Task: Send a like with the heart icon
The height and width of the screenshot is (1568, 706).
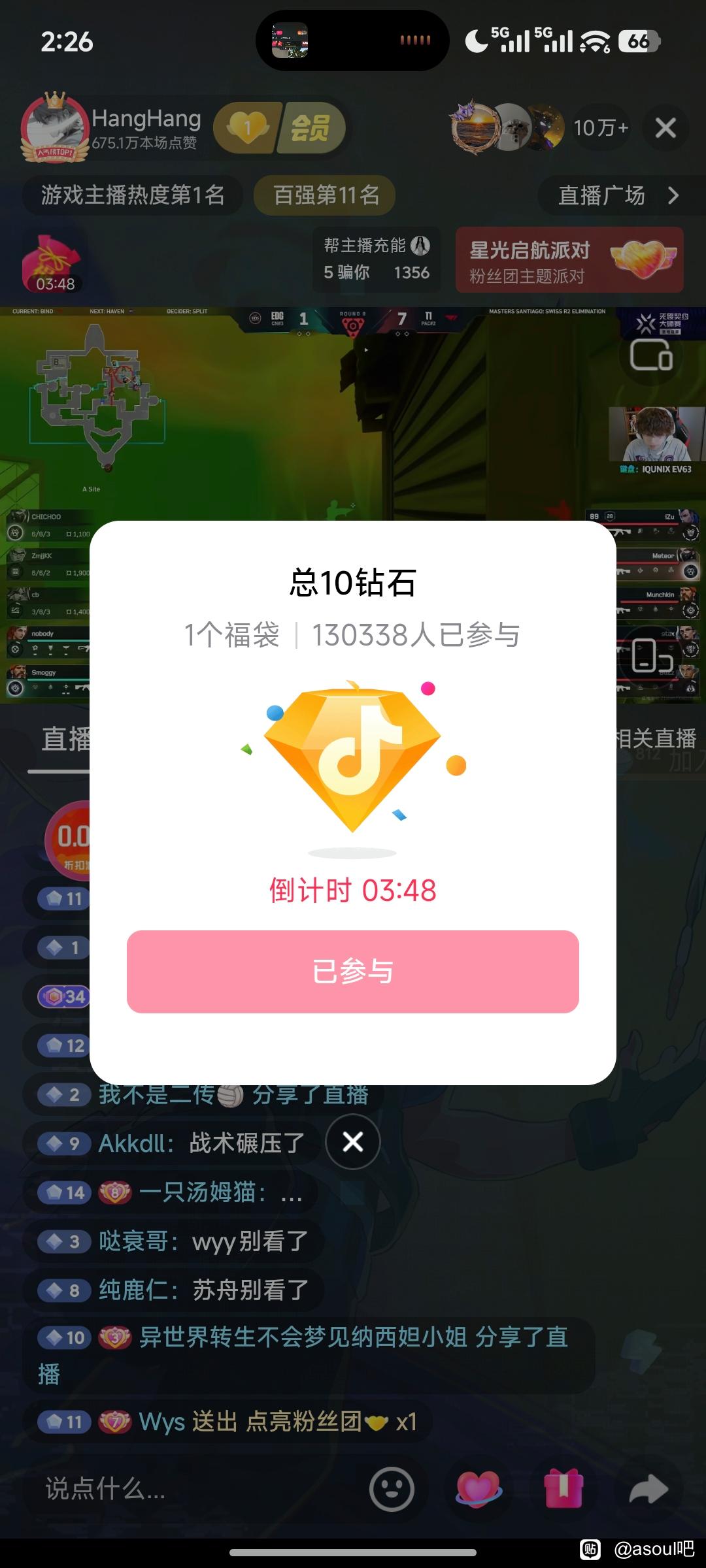Action: click(x=478, y=1490)
